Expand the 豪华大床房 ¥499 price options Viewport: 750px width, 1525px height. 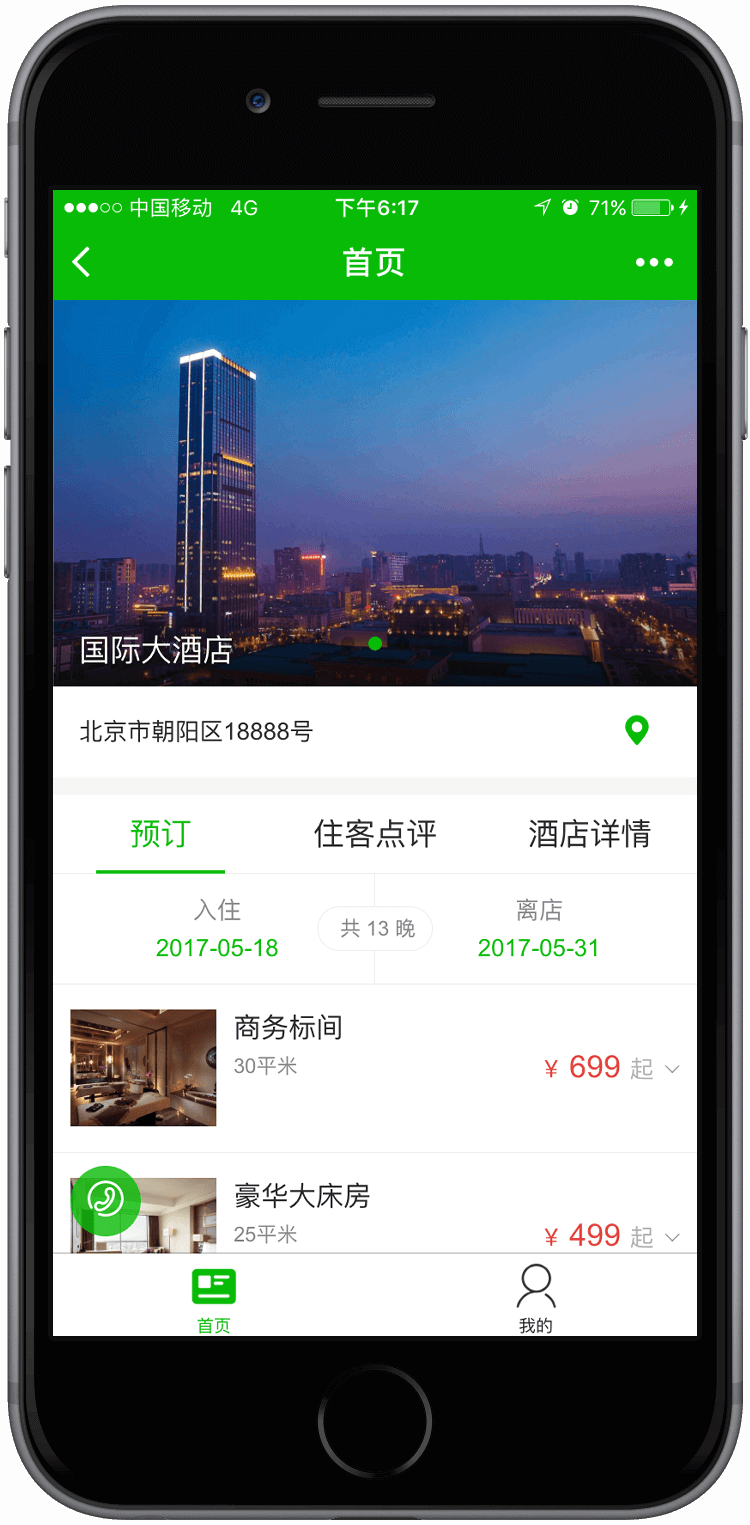click(672, 1237)
